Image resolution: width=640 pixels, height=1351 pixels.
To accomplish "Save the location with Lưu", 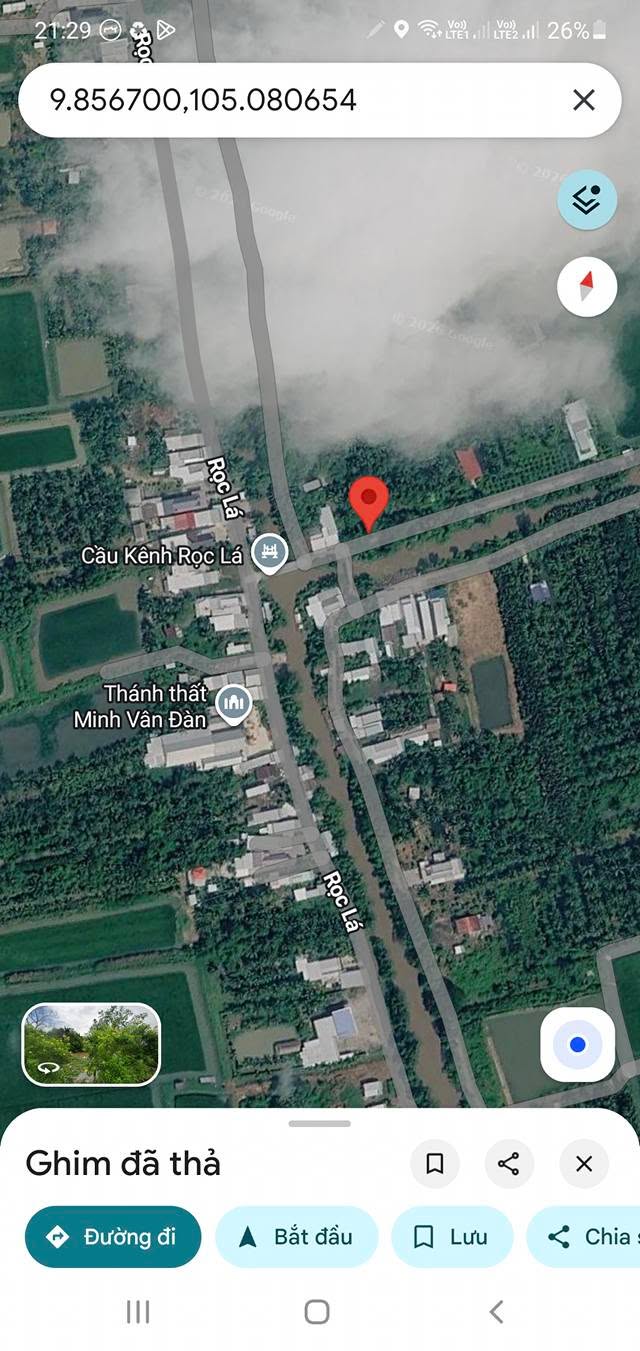I will click(x=452, y=1237).
